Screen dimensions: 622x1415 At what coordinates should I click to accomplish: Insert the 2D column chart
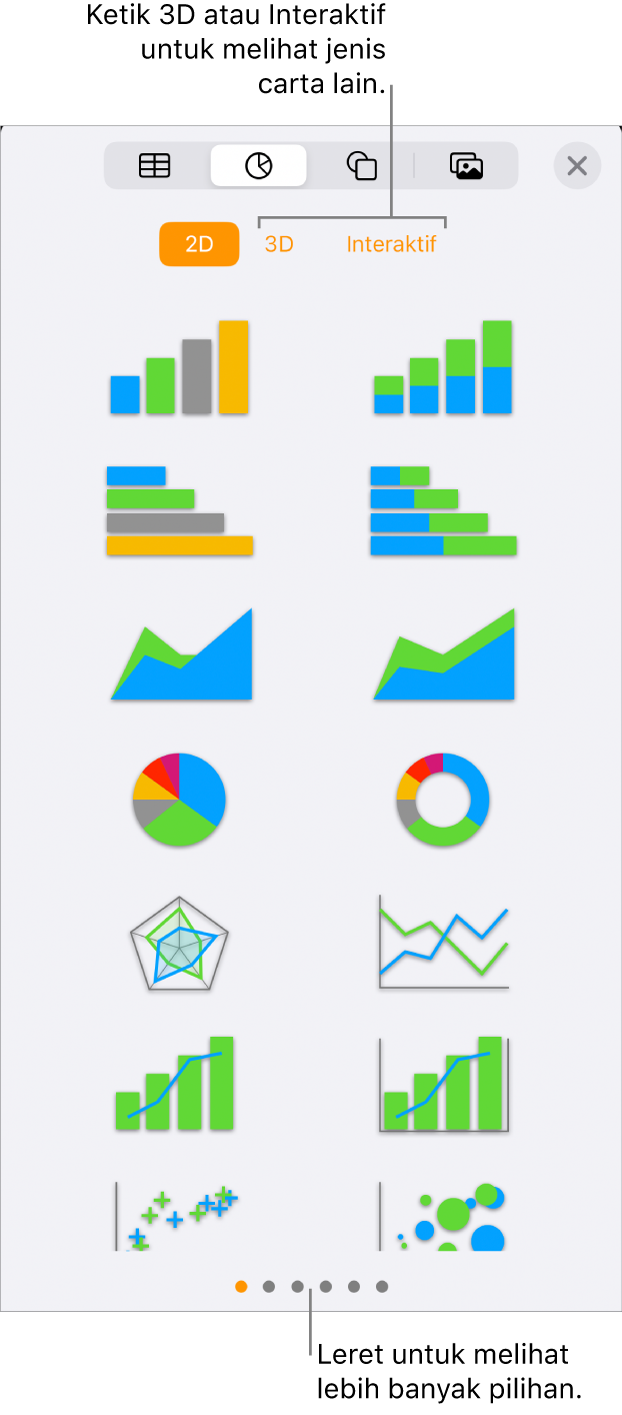(x=179, y=367)
